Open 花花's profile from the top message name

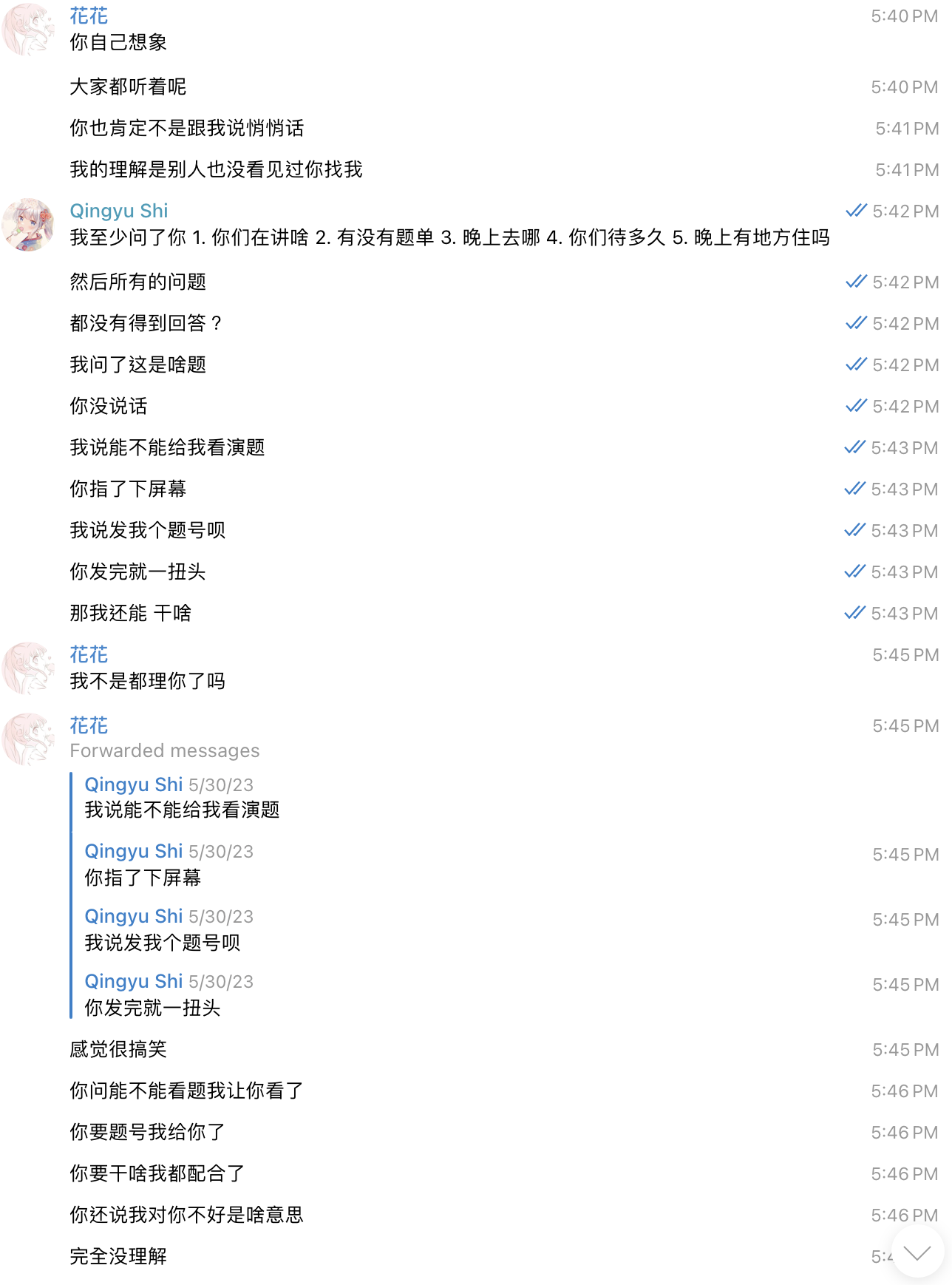pyautogui.click(x=89, y=16)
